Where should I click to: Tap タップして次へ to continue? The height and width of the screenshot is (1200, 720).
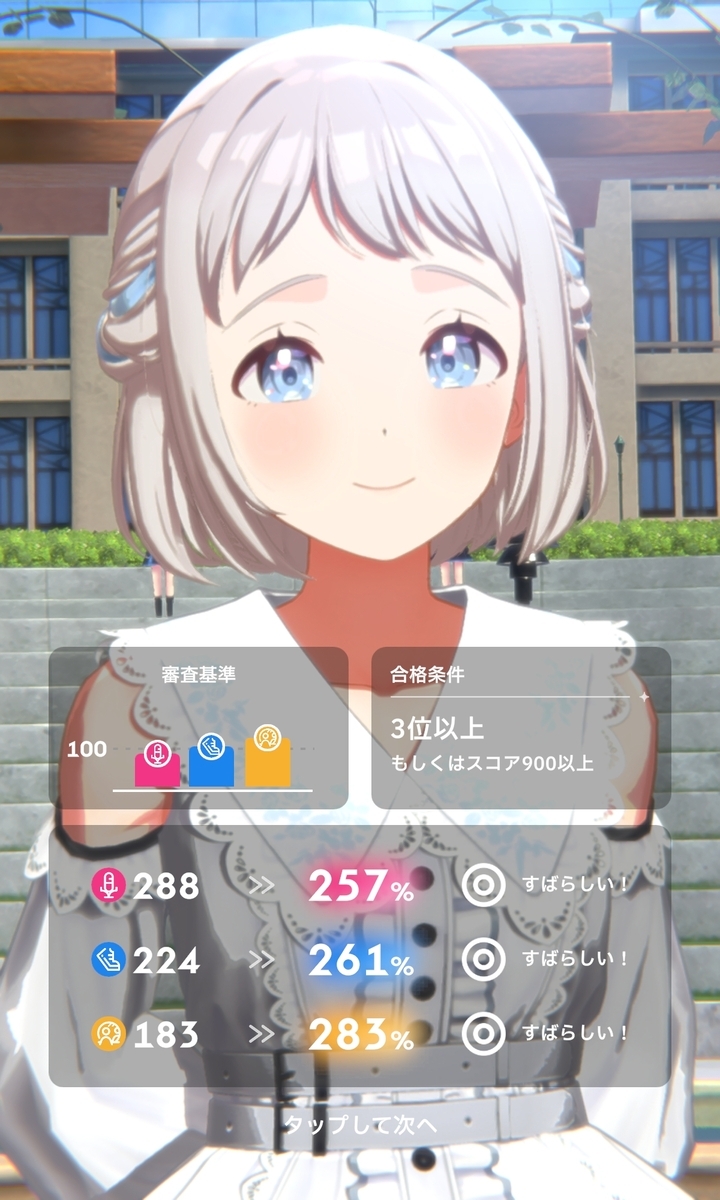[x=360, y=1124]
